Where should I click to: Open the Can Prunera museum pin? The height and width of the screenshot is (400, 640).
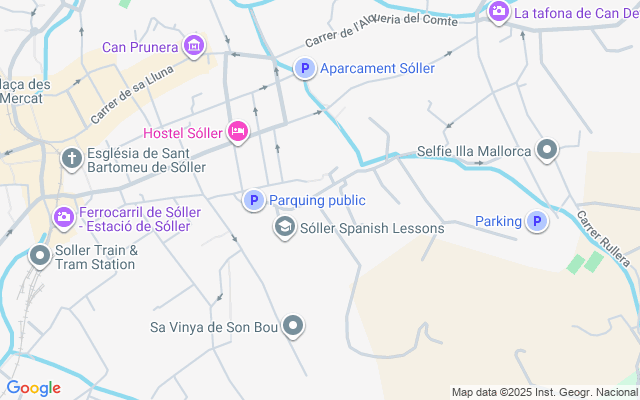coord(194,46)
